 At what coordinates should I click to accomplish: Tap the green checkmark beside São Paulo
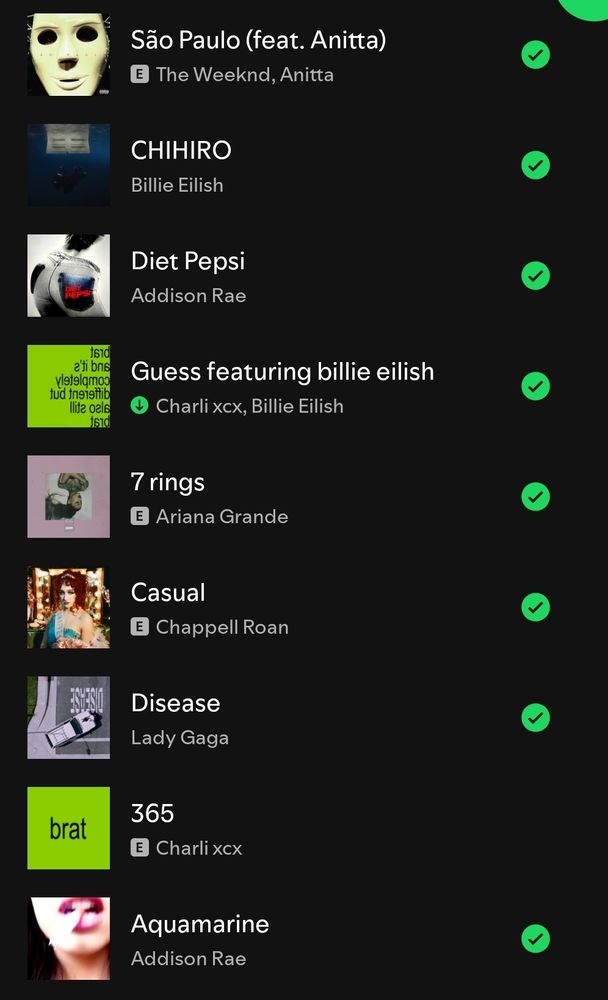click(x=536, y=55)
